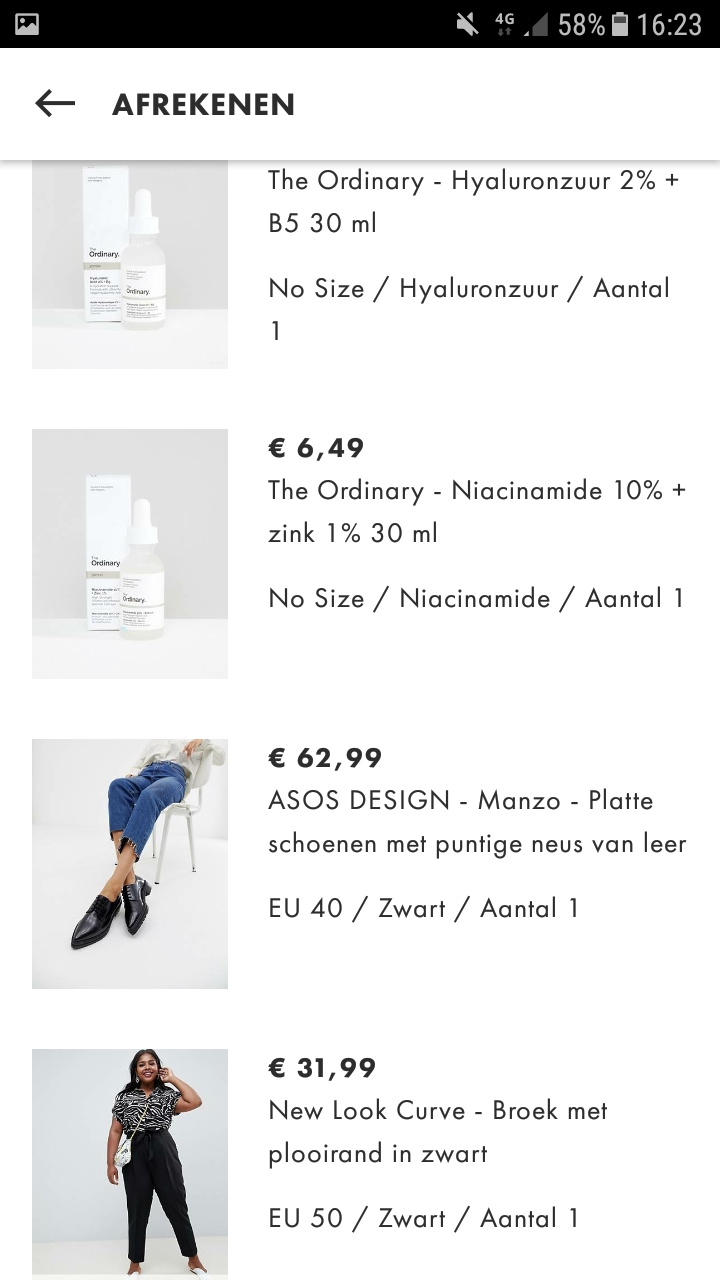Go back from the Afrekenen screen
Viewport: 720px width, 1280px height.
coord(55,104)
